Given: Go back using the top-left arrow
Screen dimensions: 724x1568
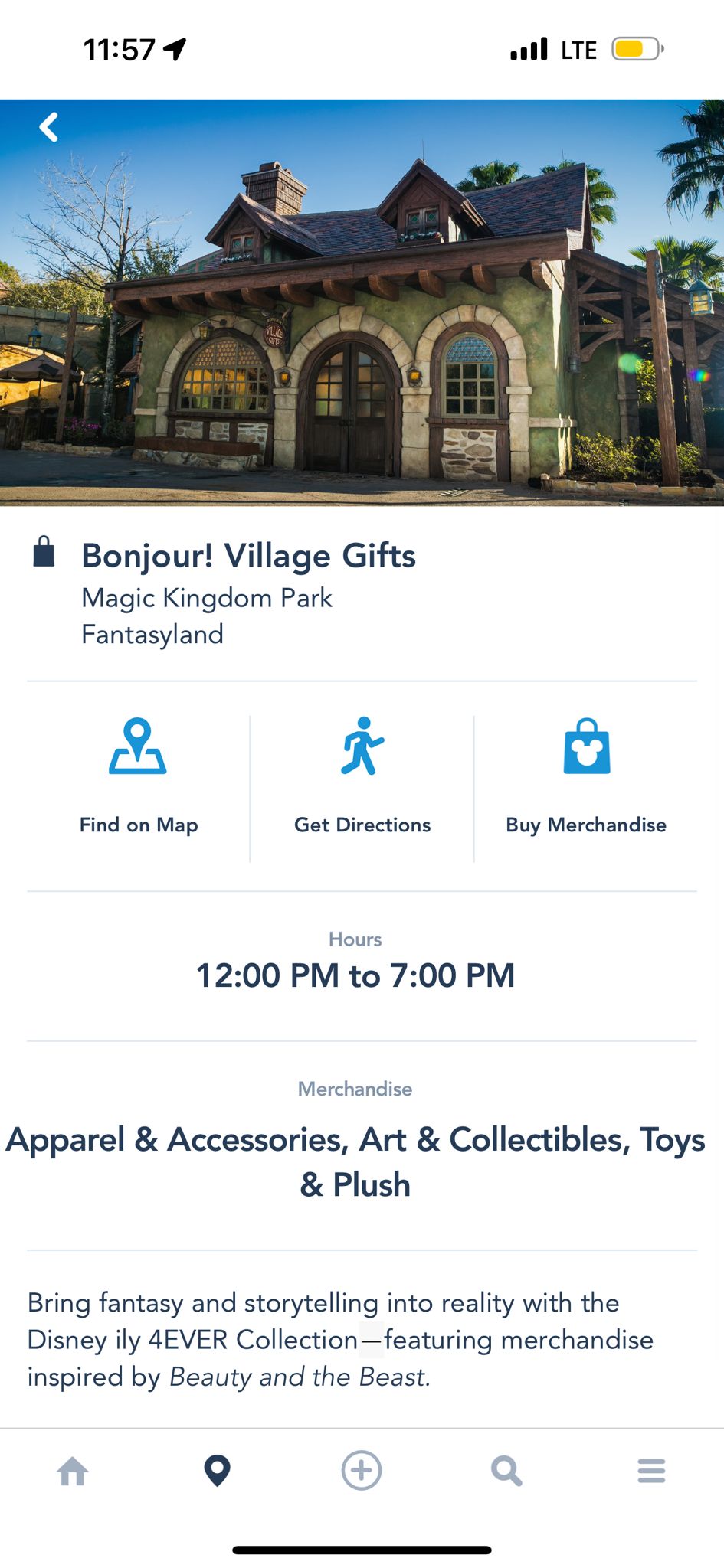Looking at the screenshot, I should click(x=49, y=127).
